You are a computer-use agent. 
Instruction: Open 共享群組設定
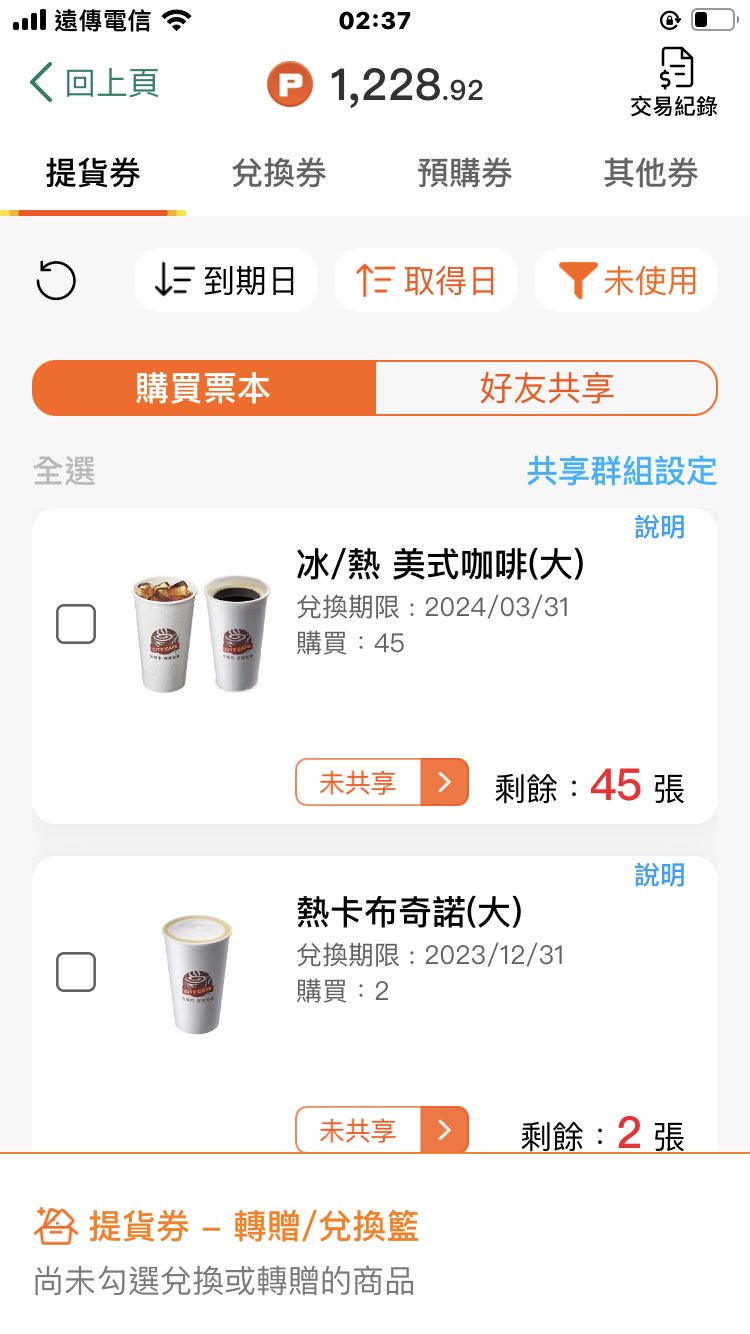[622, 471]
